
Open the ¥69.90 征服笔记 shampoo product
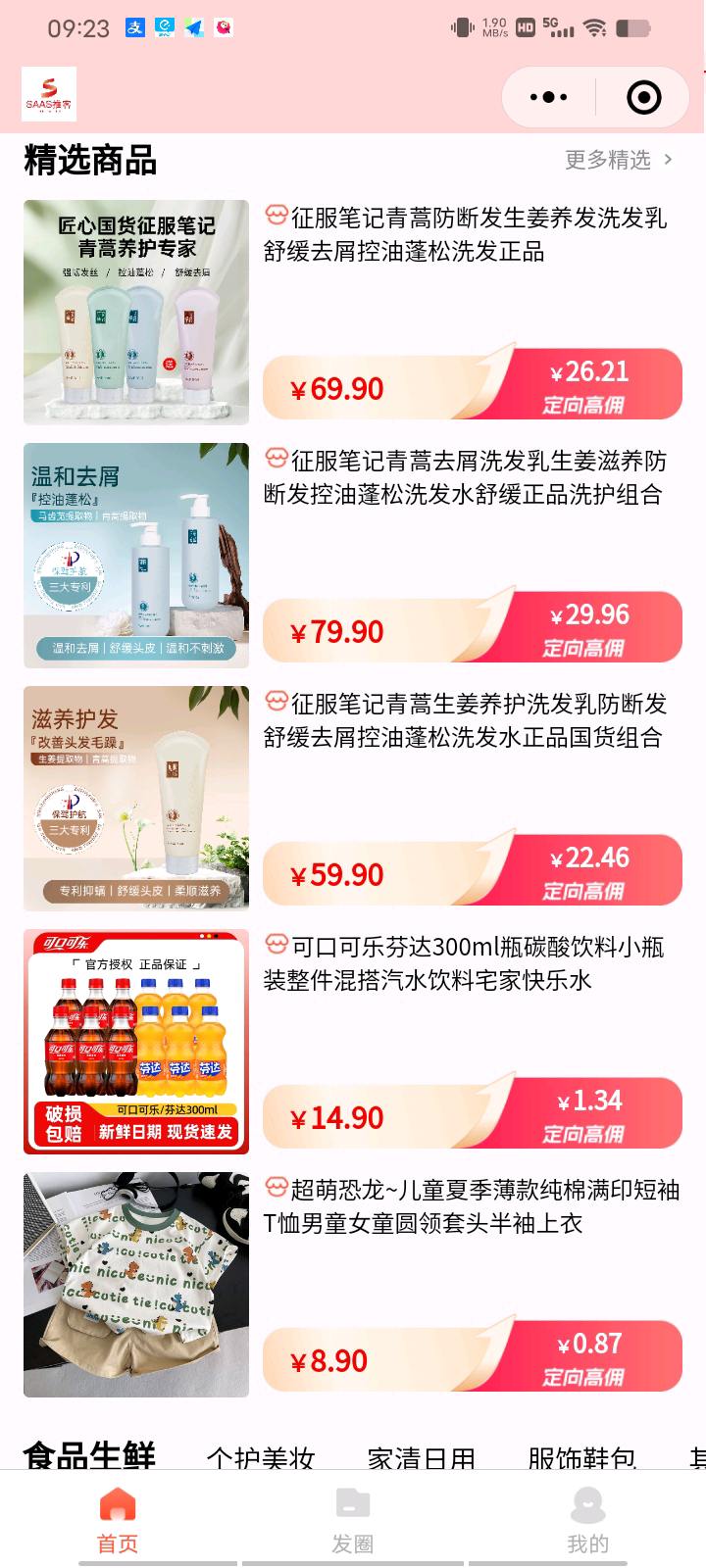coord(465,234)
